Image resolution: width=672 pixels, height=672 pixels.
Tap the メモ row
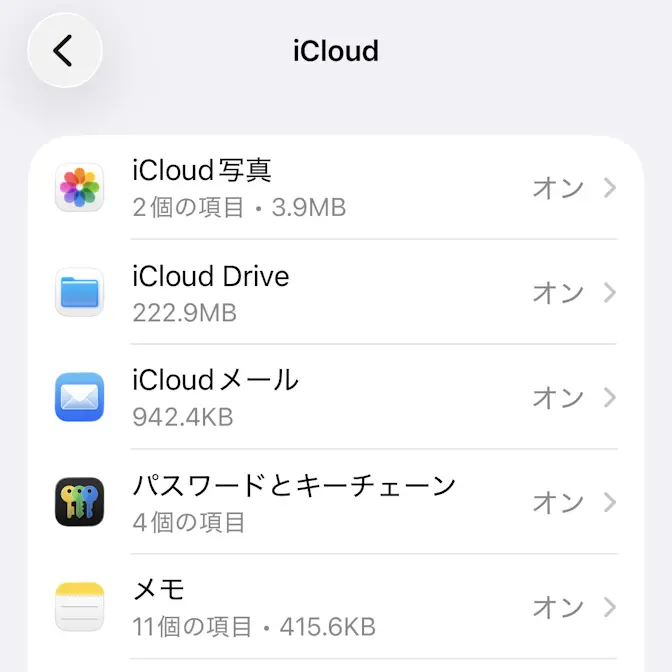pyautogui.click(x=336, y=607)
